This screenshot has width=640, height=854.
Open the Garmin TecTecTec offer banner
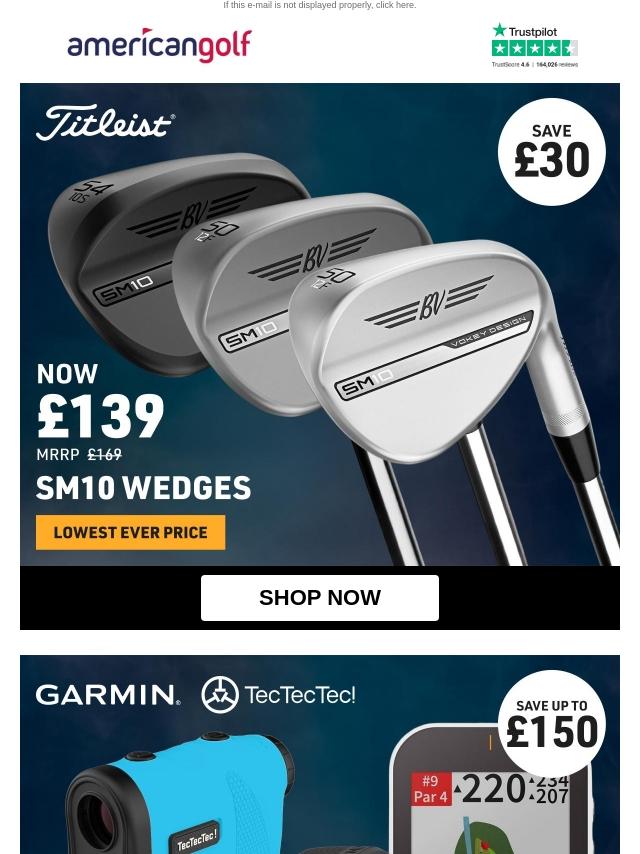[320, 755]
